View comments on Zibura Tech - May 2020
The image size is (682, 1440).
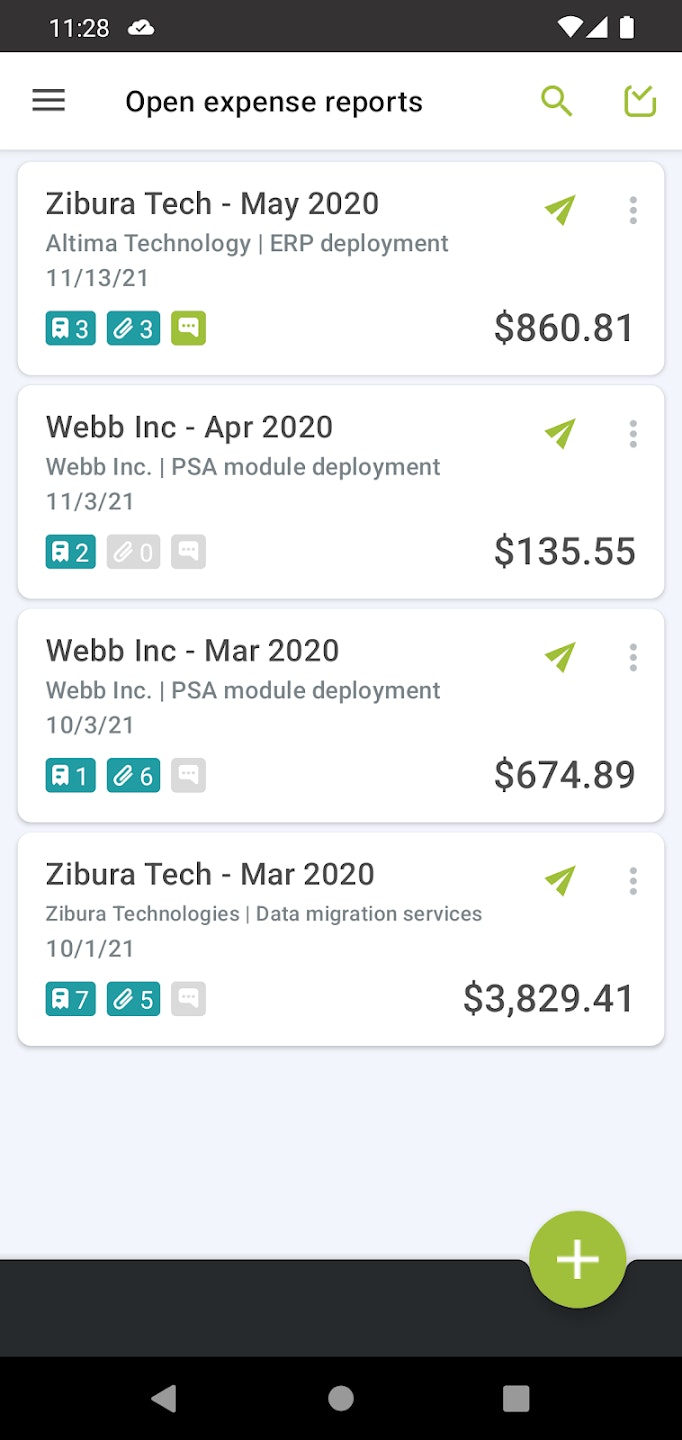(x=188, y=328)
